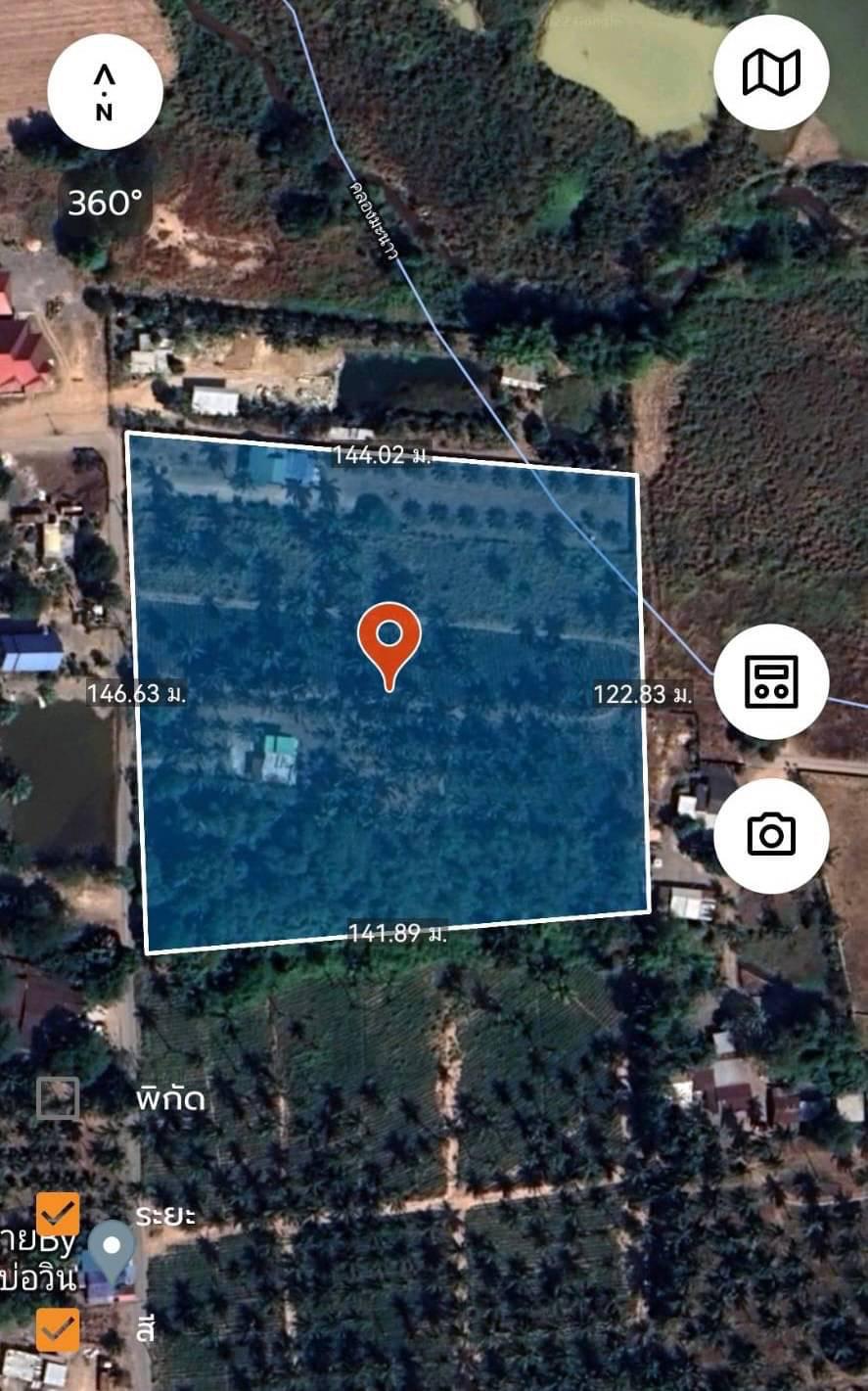The image size is (868, 1391).
Task: Enable the พิกัด checkbox
Action: click(x=58, y=1098)
